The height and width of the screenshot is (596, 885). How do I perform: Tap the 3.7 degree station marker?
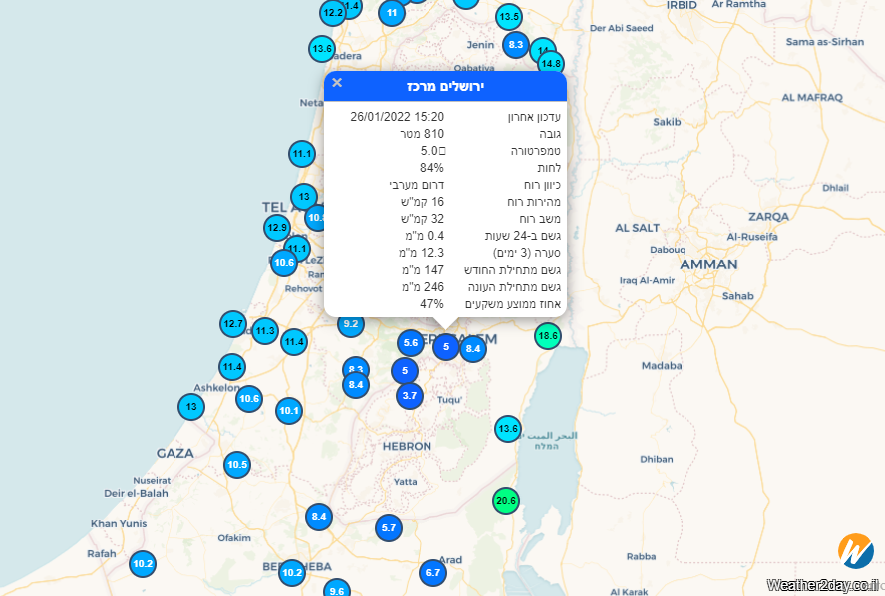point(409,396)
